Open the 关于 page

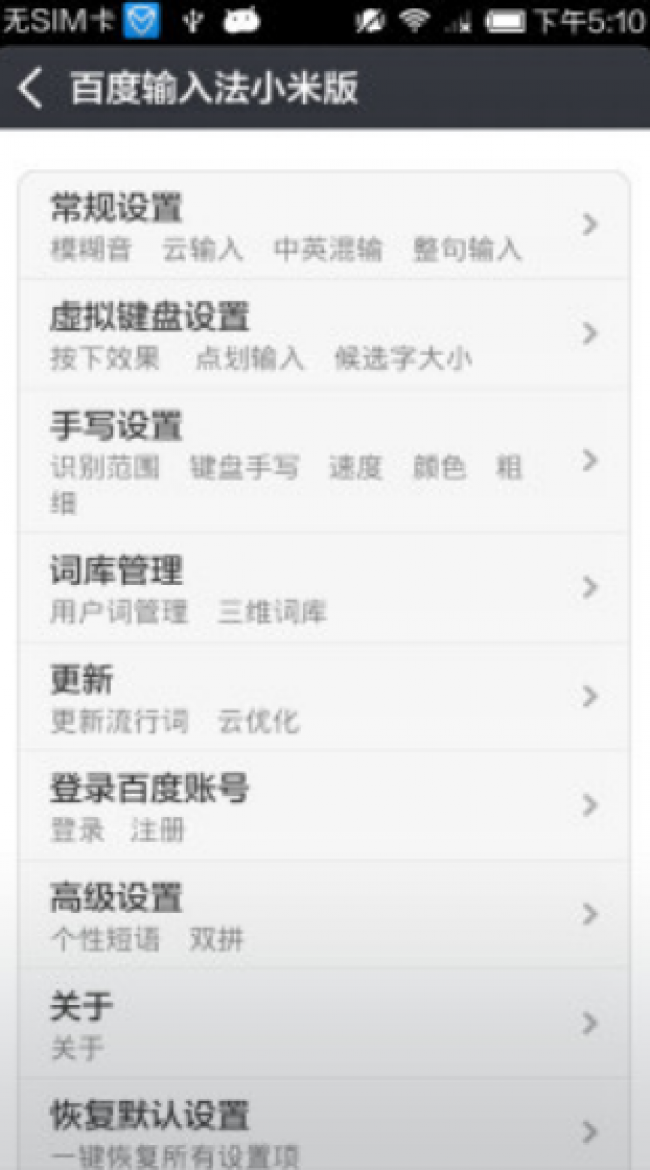pyautogui.click(x=324, y=1023)
